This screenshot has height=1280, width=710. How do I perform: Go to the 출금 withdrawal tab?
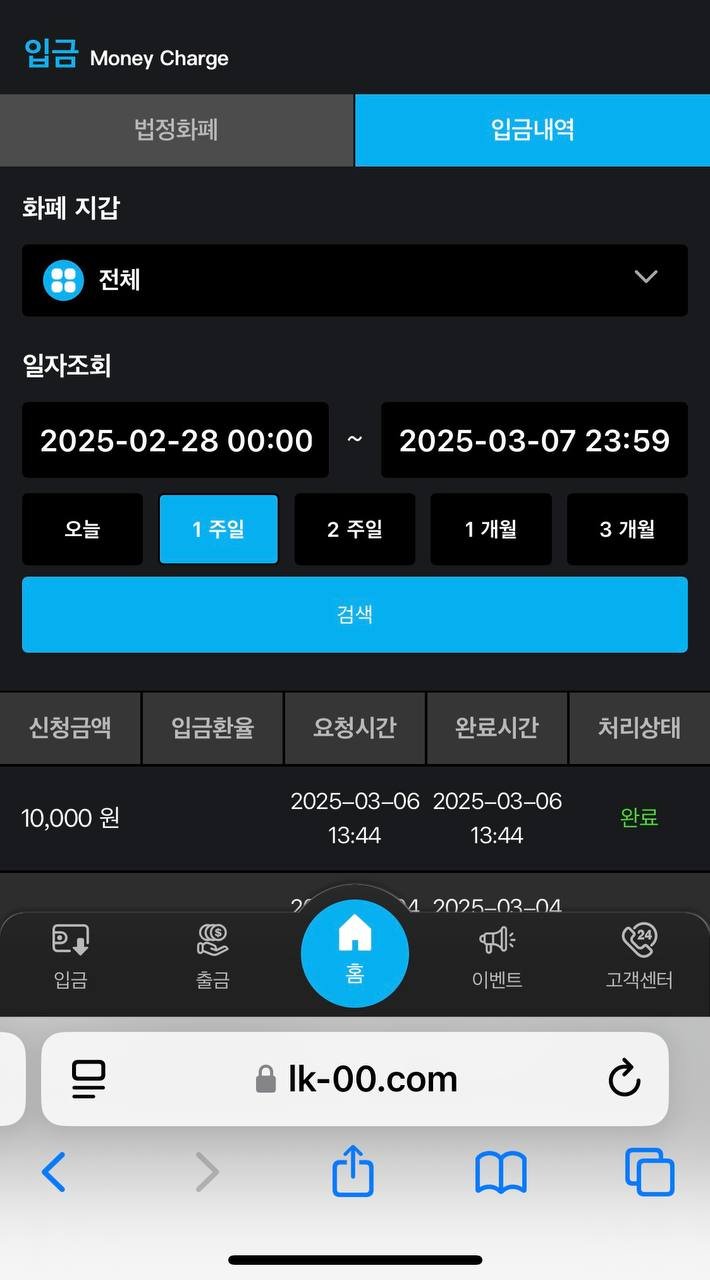click(x=212, y=957)
